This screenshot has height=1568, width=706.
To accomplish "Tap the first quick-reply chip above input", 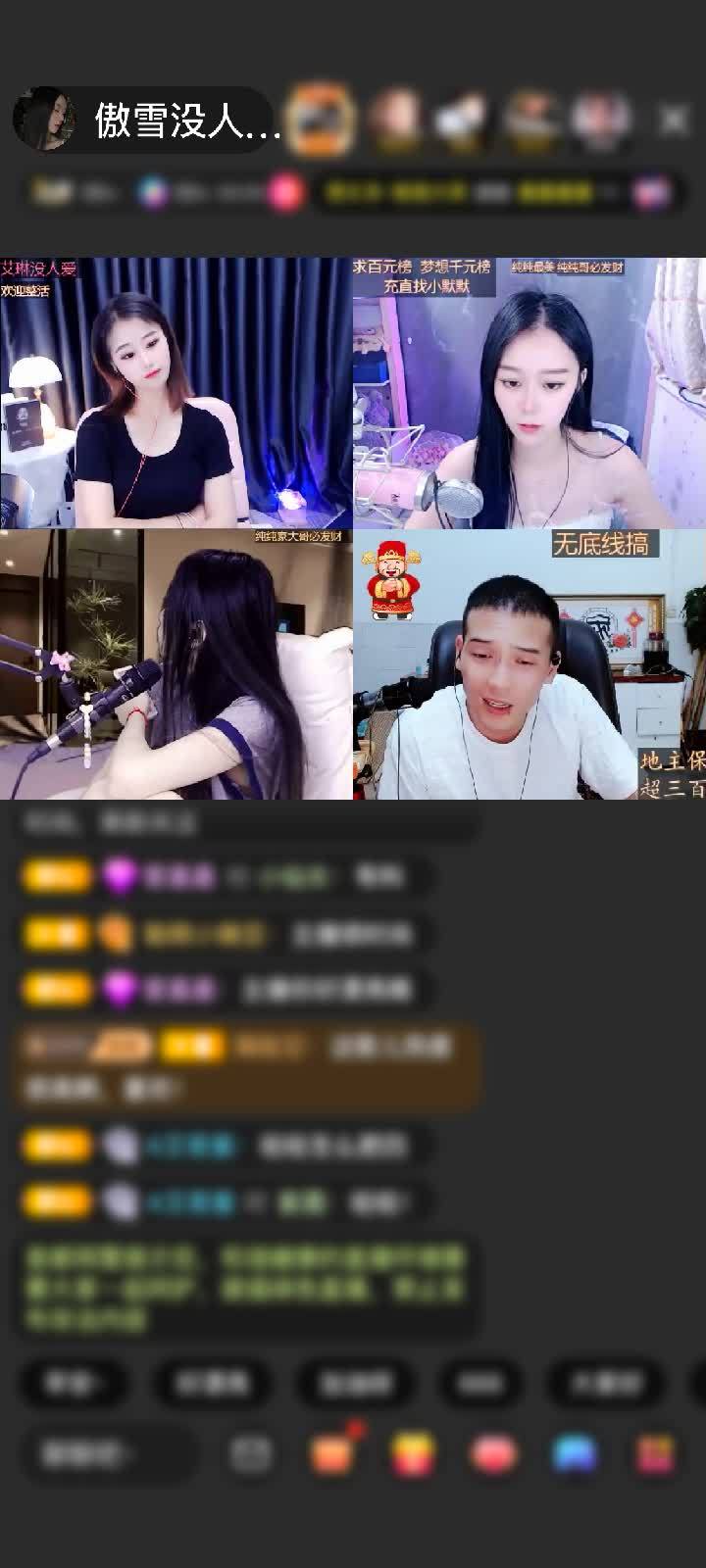I will click(x=73, y=1383).
